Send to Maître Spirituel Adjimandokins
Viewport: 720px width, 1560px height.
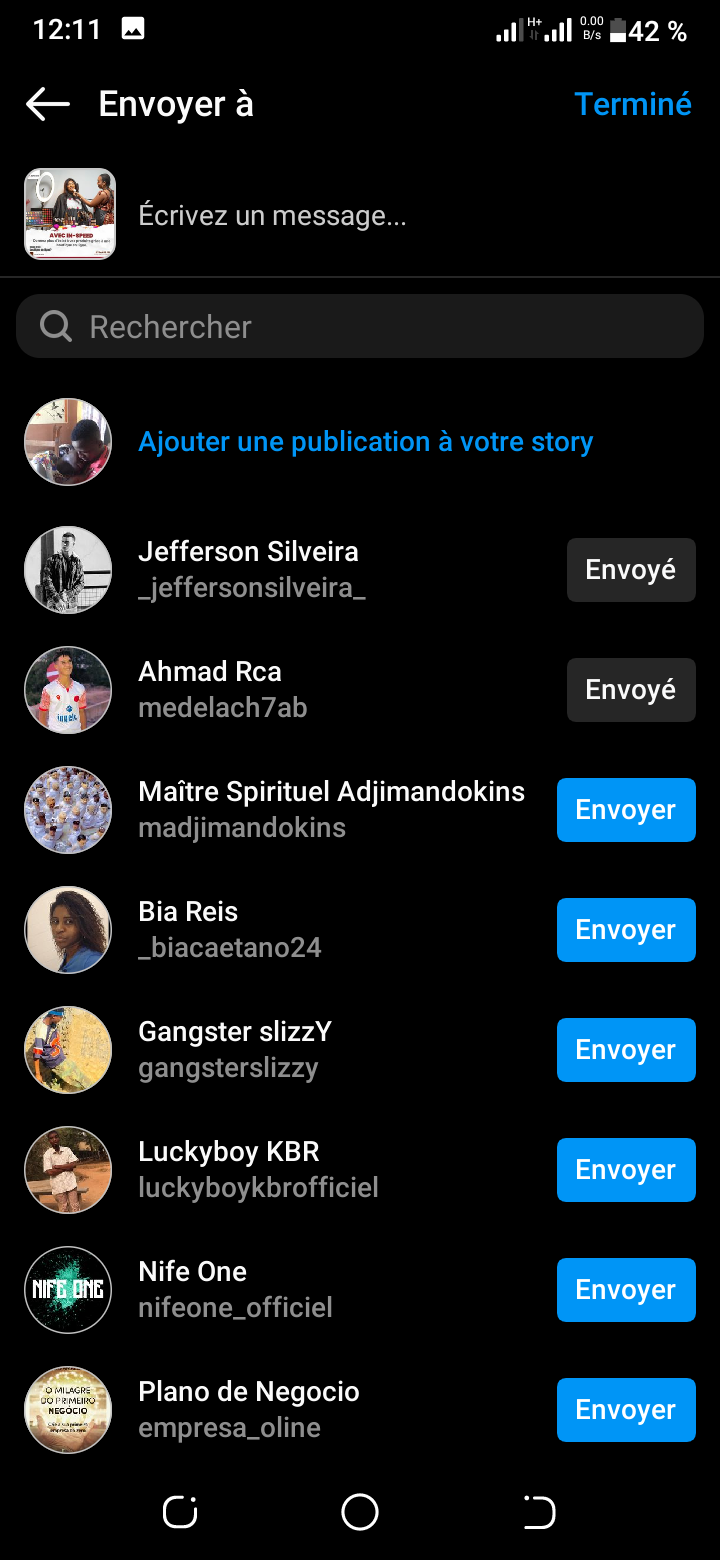click(626, 810)
